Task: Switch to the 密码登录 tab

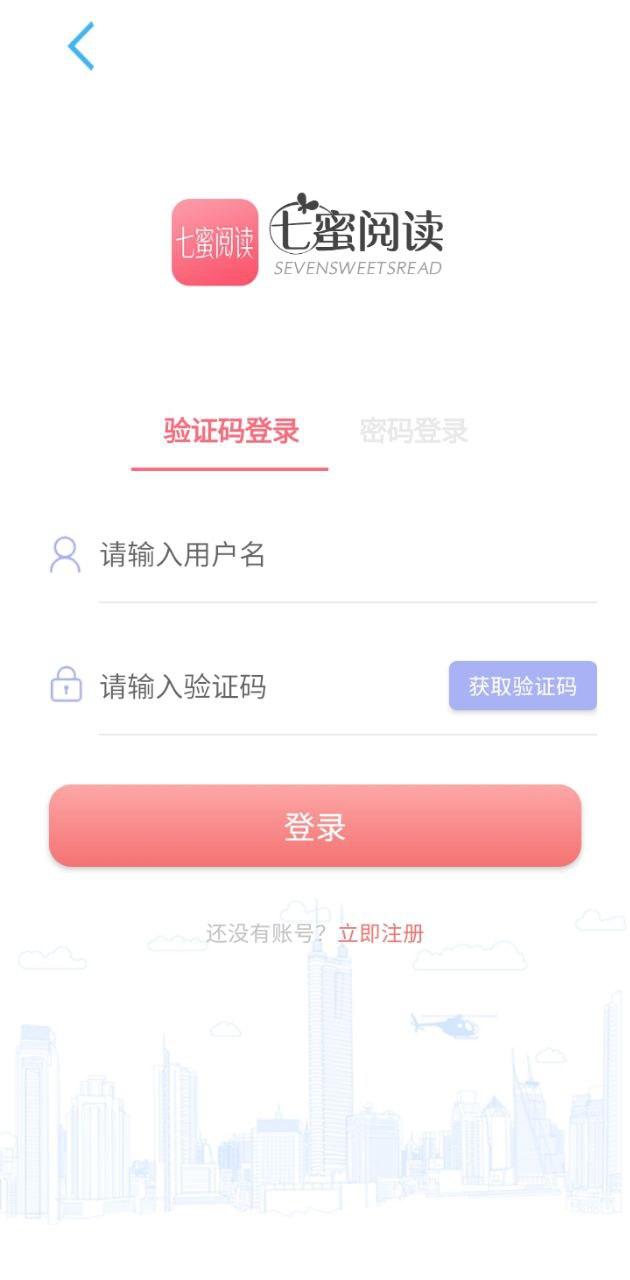Action: click(414, 432)
